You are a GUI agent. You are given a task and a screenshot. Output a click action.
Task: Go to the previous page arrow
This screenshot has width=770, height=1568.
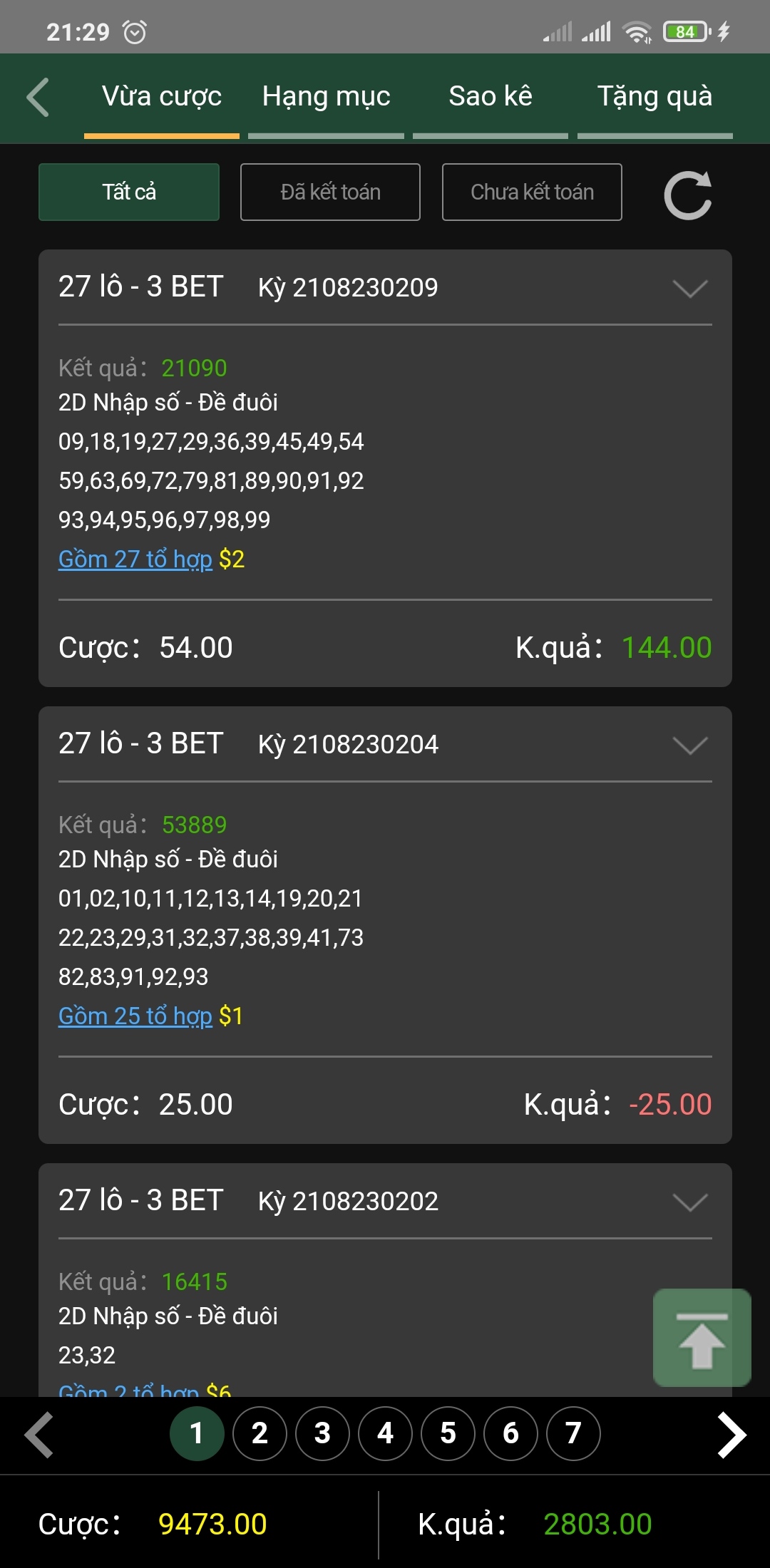[x=38, y=1435]
